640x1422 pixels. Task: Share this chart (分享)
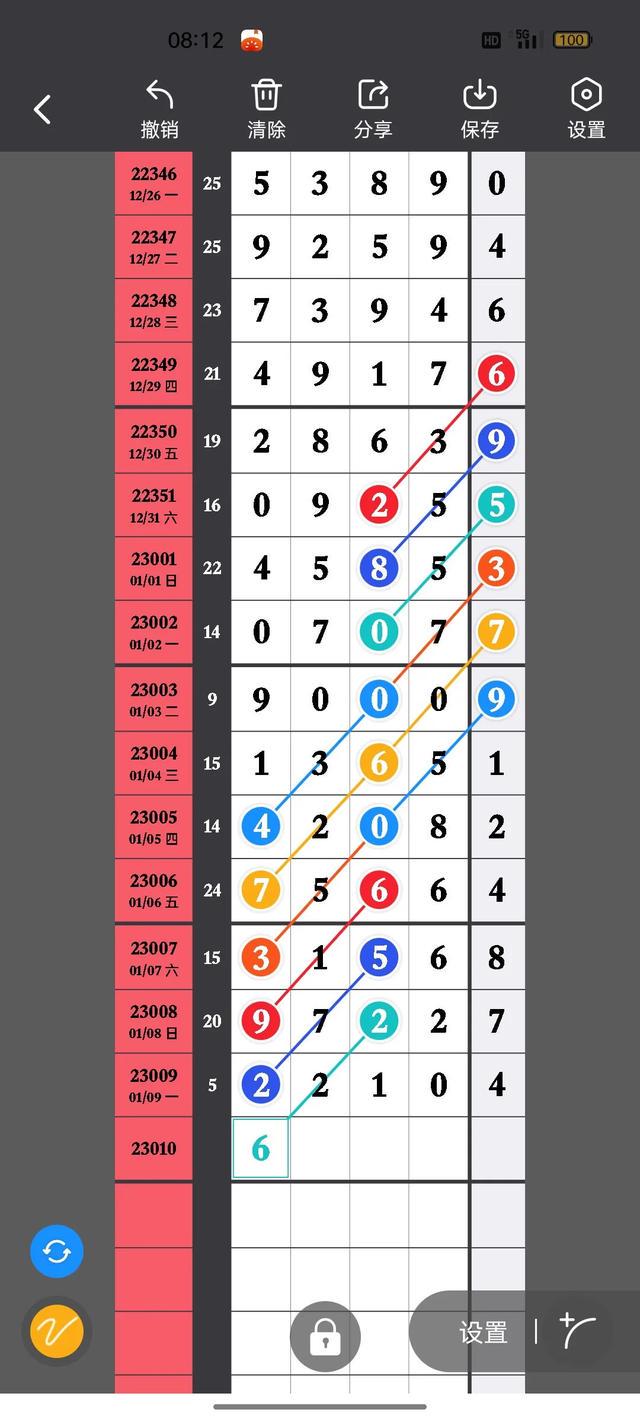click(373, 109)
